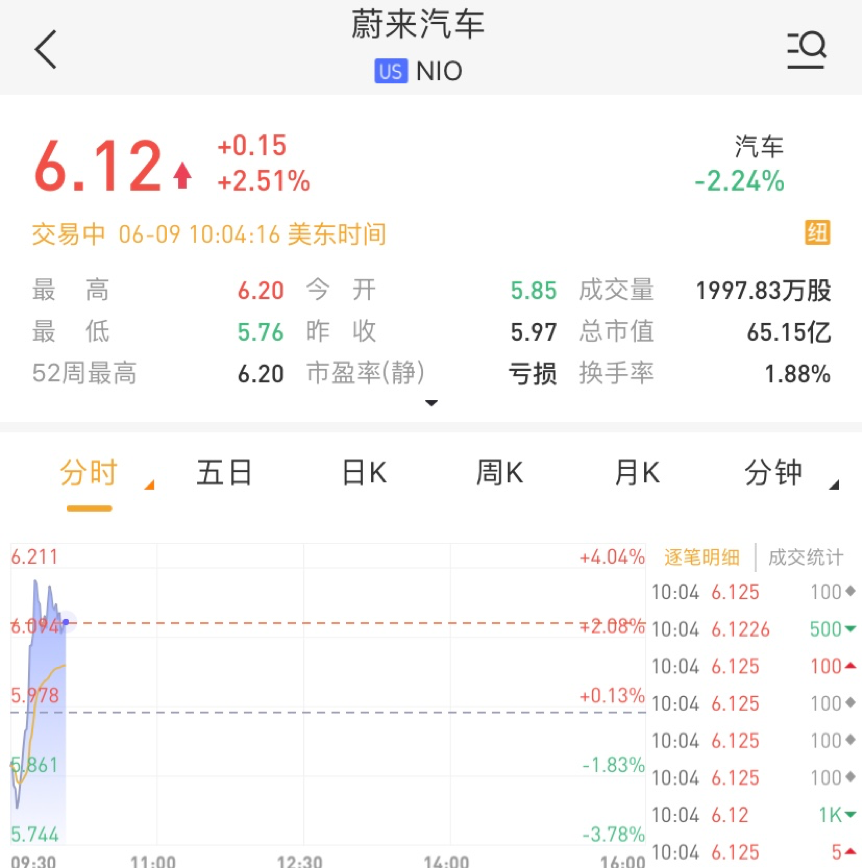Switch to the 五日 chart tab
The height and width of the screenshot is (868, 862).
coord(224,473)
